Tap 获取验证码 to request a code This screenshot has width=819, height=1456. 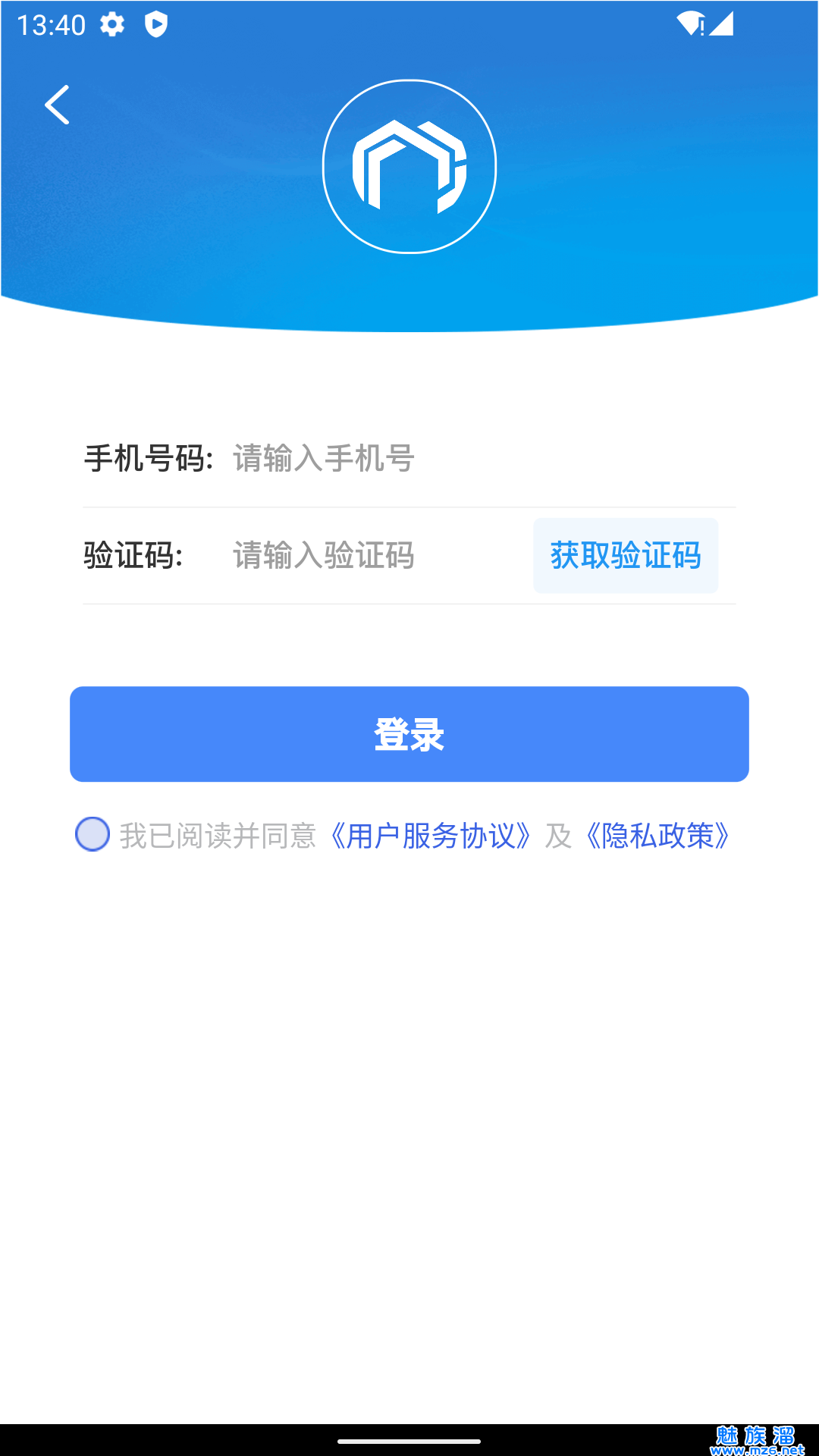(x=626, y=556)
